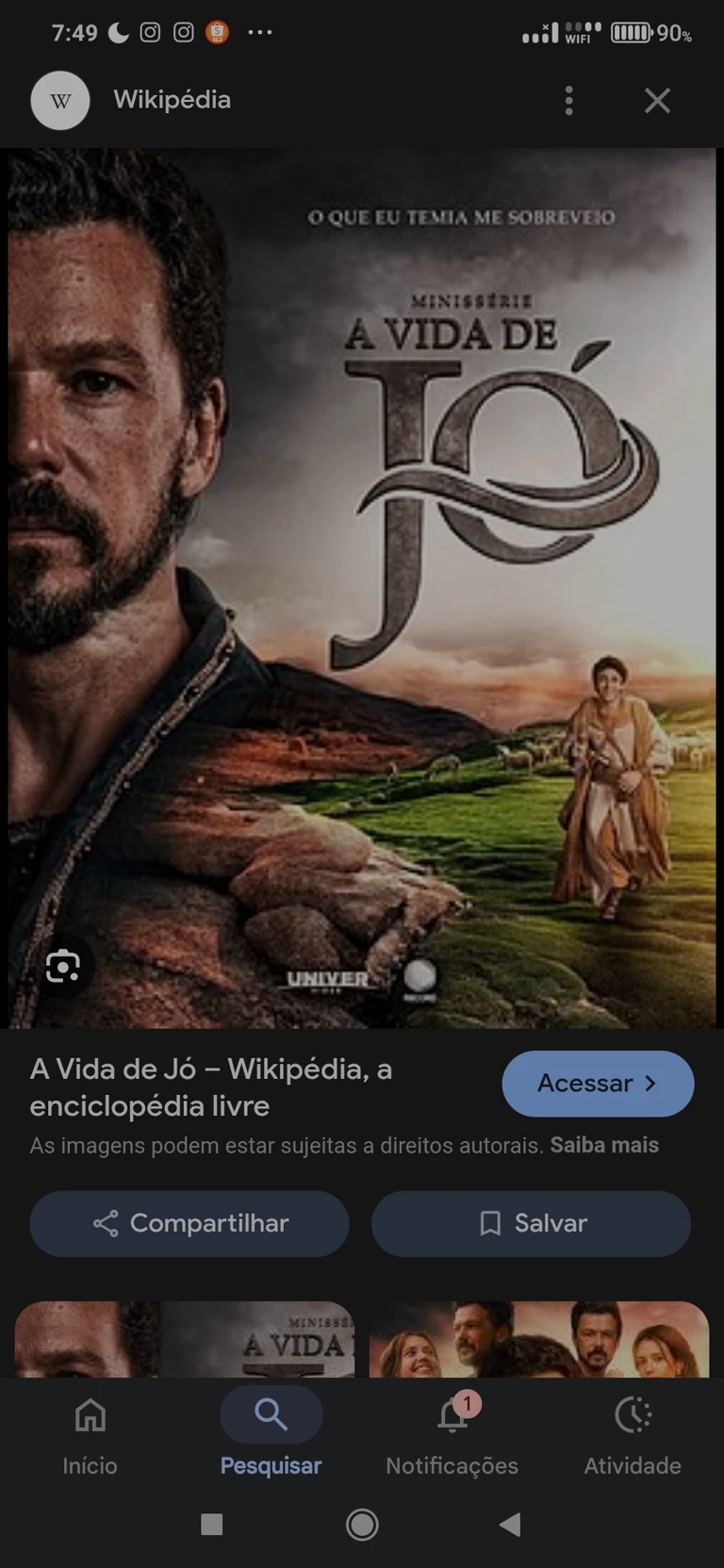Open the three-dot overflow menu
The image size is (724, 1568).
pos(568,101)
